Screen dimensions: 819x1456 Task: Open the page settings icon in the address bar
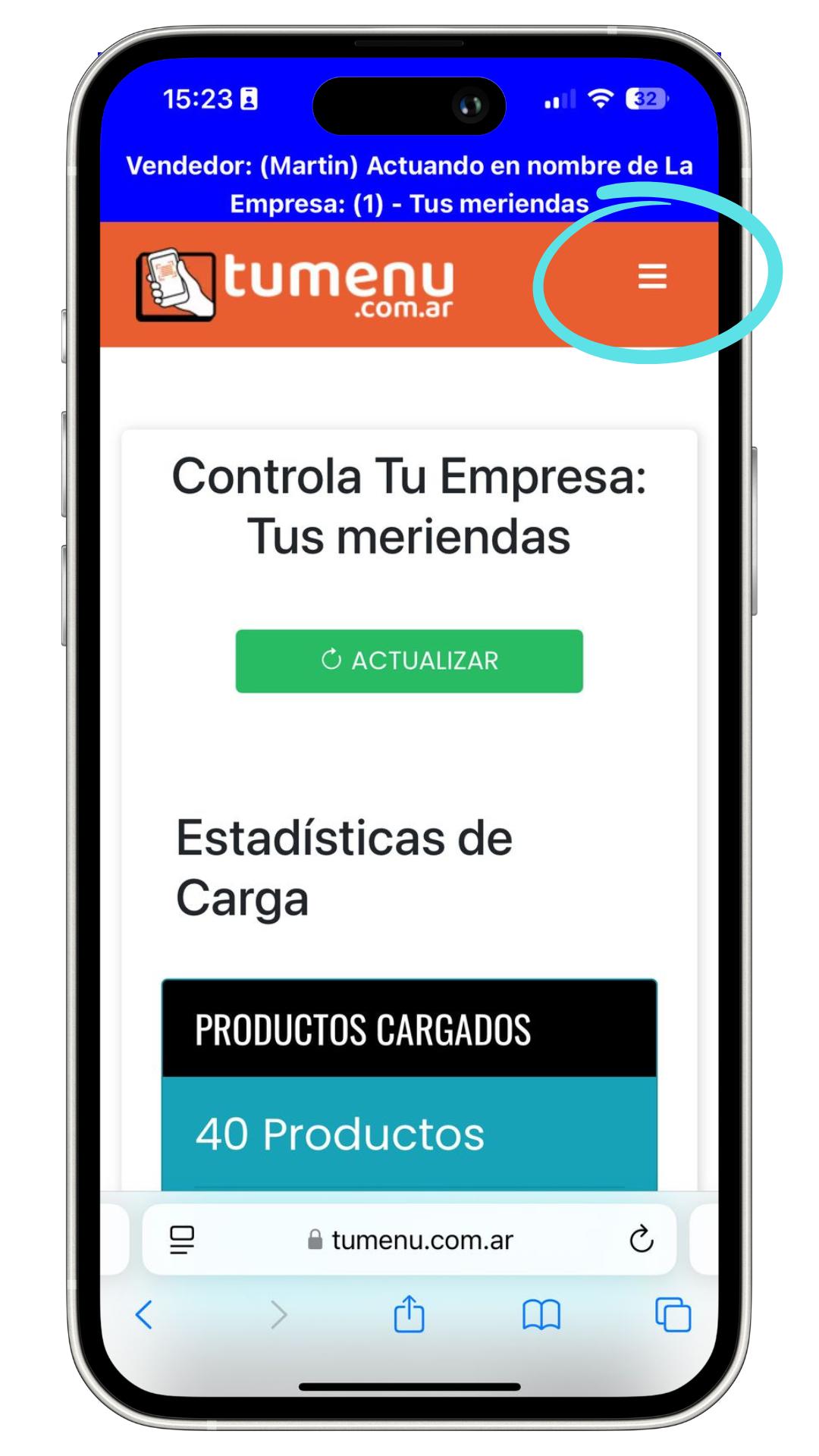click(182, 1240)
